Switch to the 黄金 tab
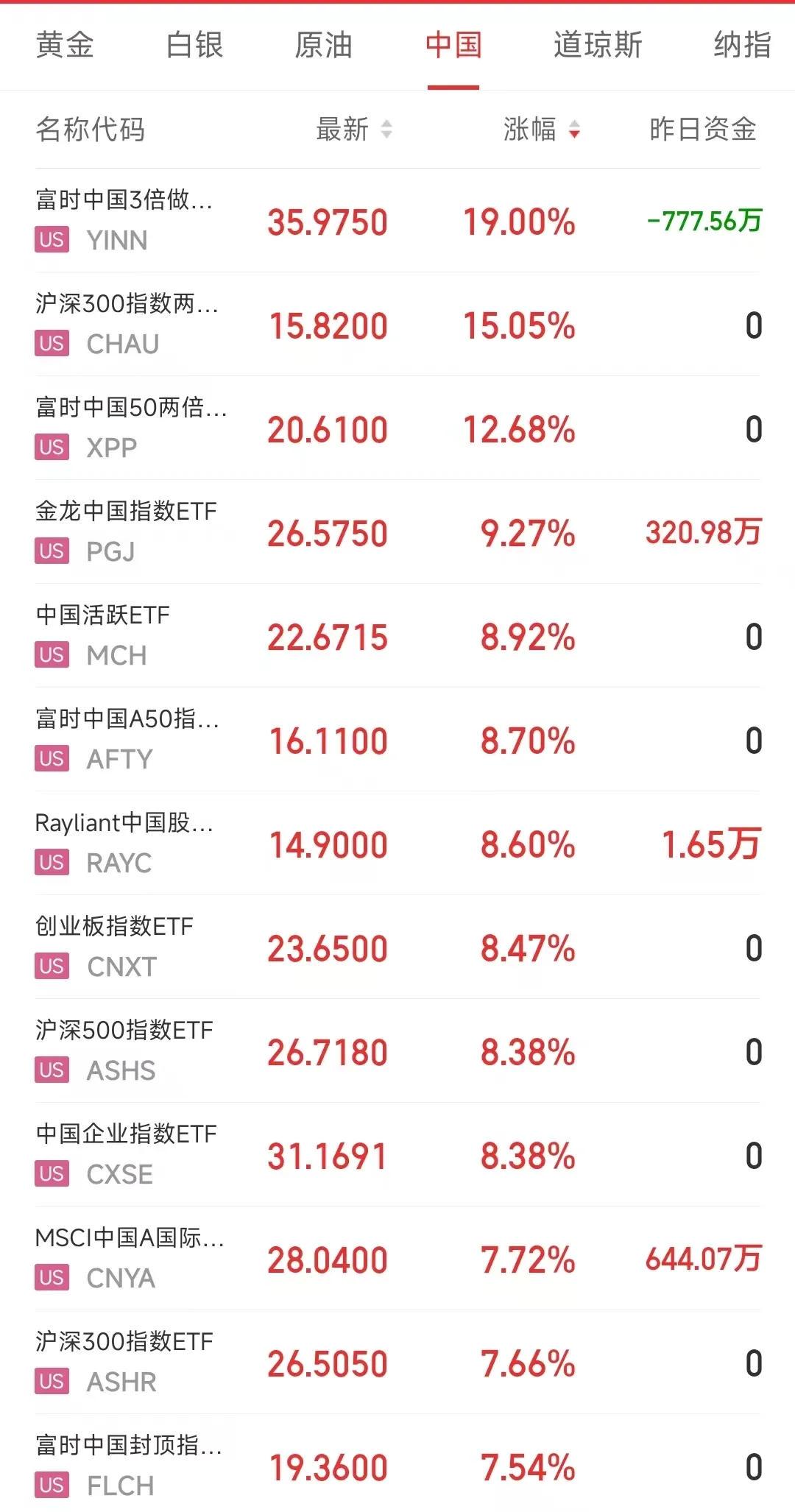795x1512 pixels. [x=65, y=46]
